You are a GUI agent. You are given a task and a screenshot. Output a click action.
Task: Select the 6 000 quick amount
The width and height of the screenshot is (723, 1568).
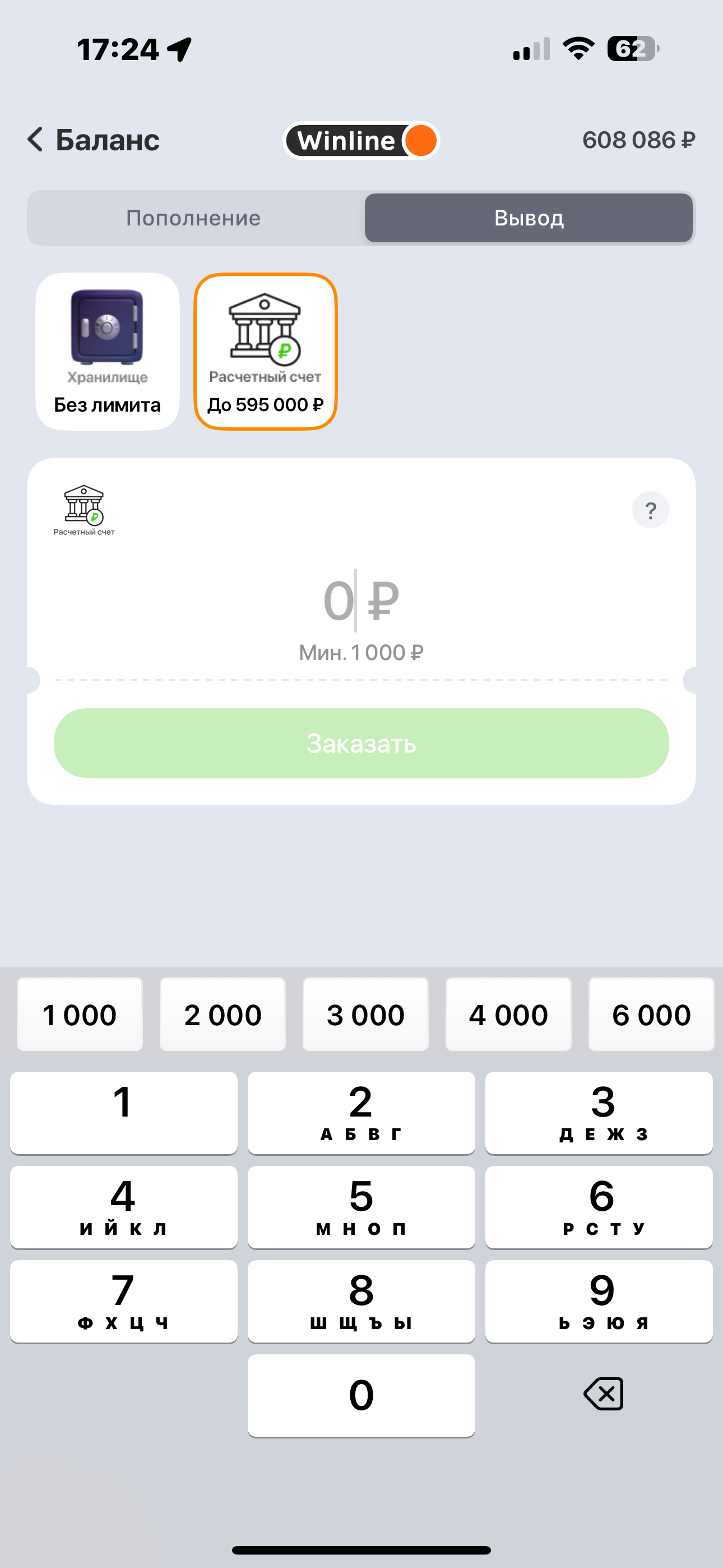[x=651, y=1014]
